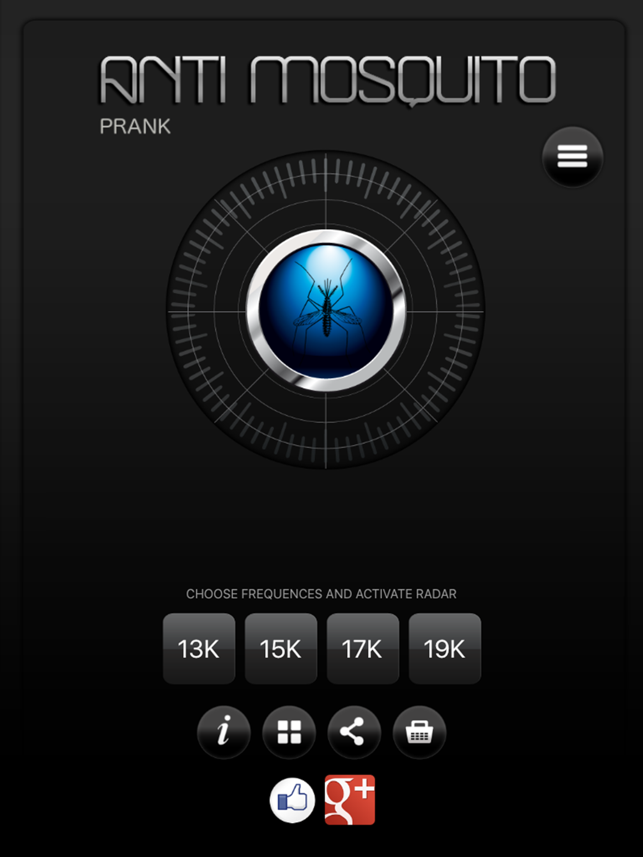Open the store basket icon

pyautogui.click(x=419, y=733)
